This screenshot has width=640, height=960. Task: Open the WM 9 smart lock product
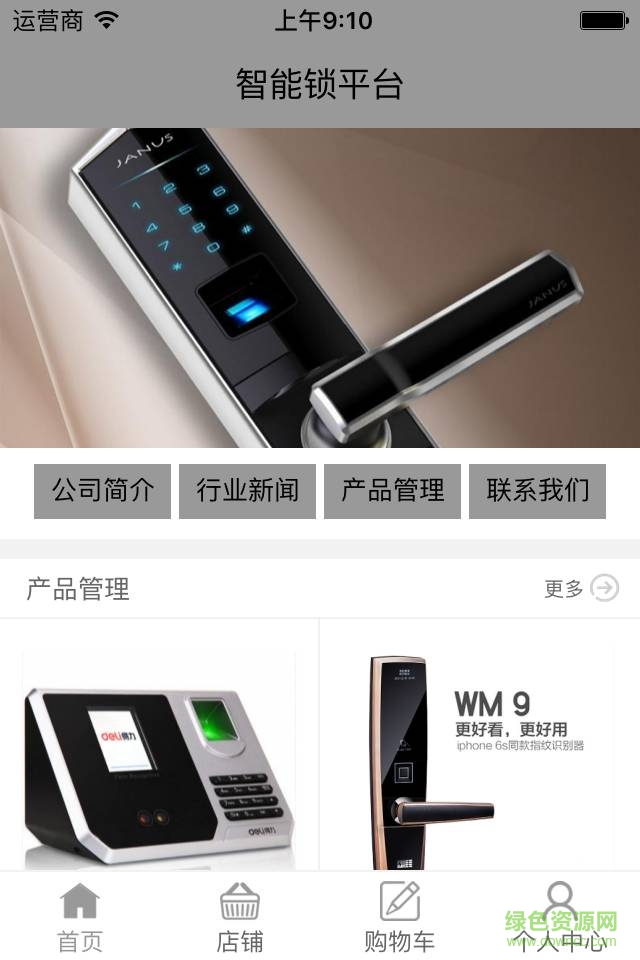coord(480,760)
